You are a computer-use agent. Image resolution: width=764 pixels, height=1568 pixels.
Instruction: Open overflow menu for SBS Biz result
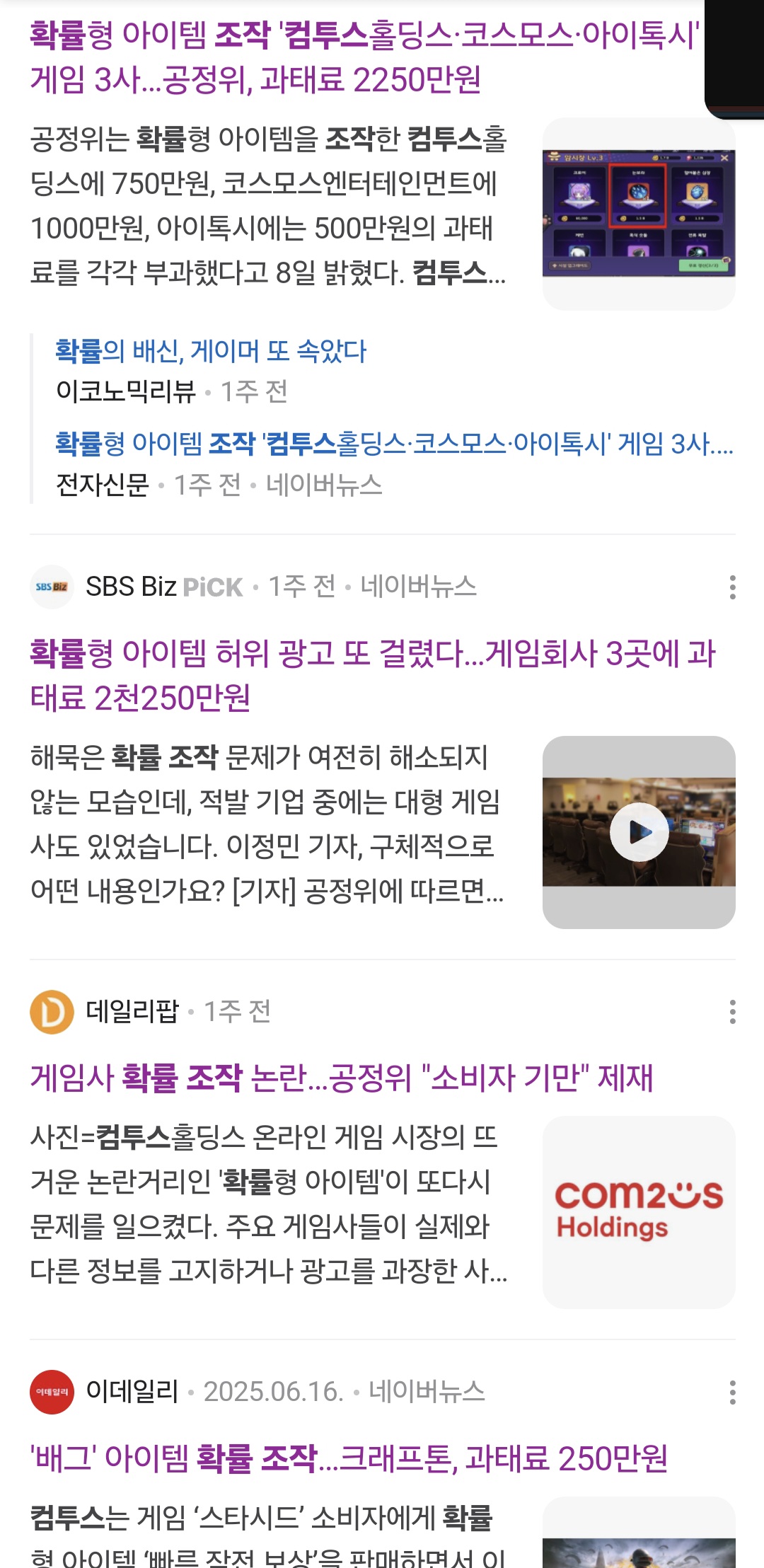pyautogui.click(x=732, y=587)
